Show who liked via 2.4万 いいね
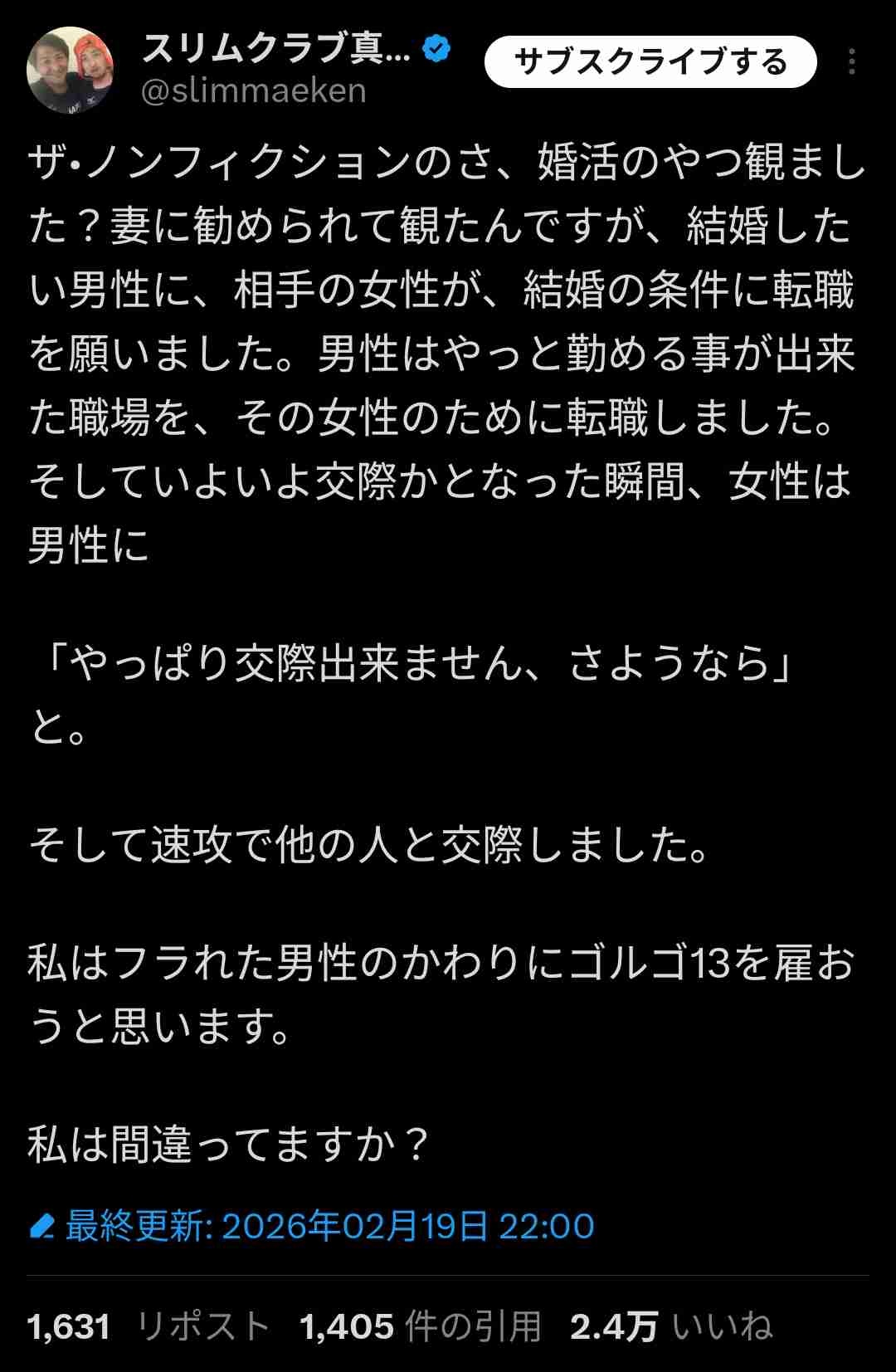896x1372 pixels. pos(670,1326)
